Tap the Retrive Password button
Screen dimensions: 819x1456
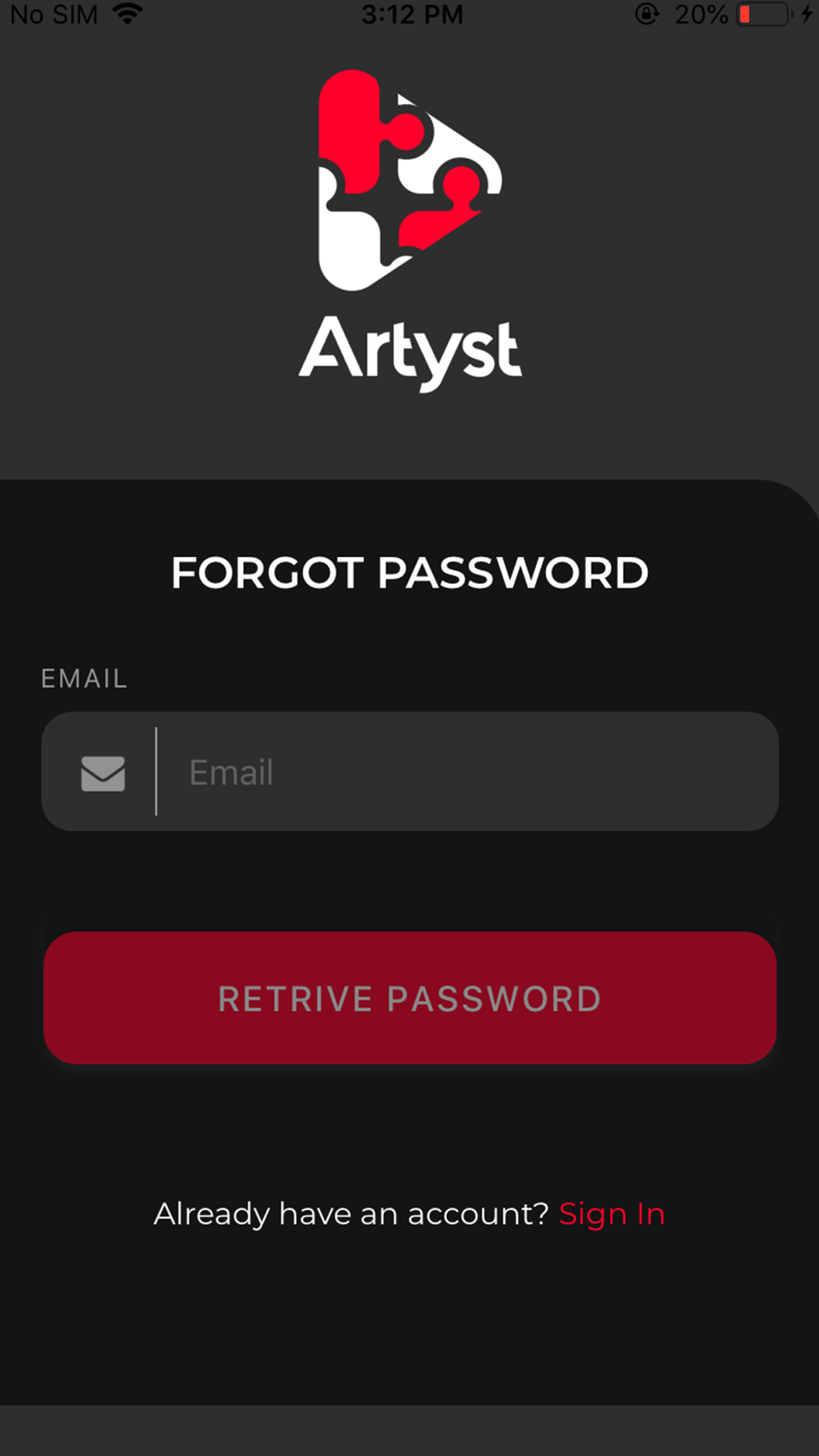[409, 997]
